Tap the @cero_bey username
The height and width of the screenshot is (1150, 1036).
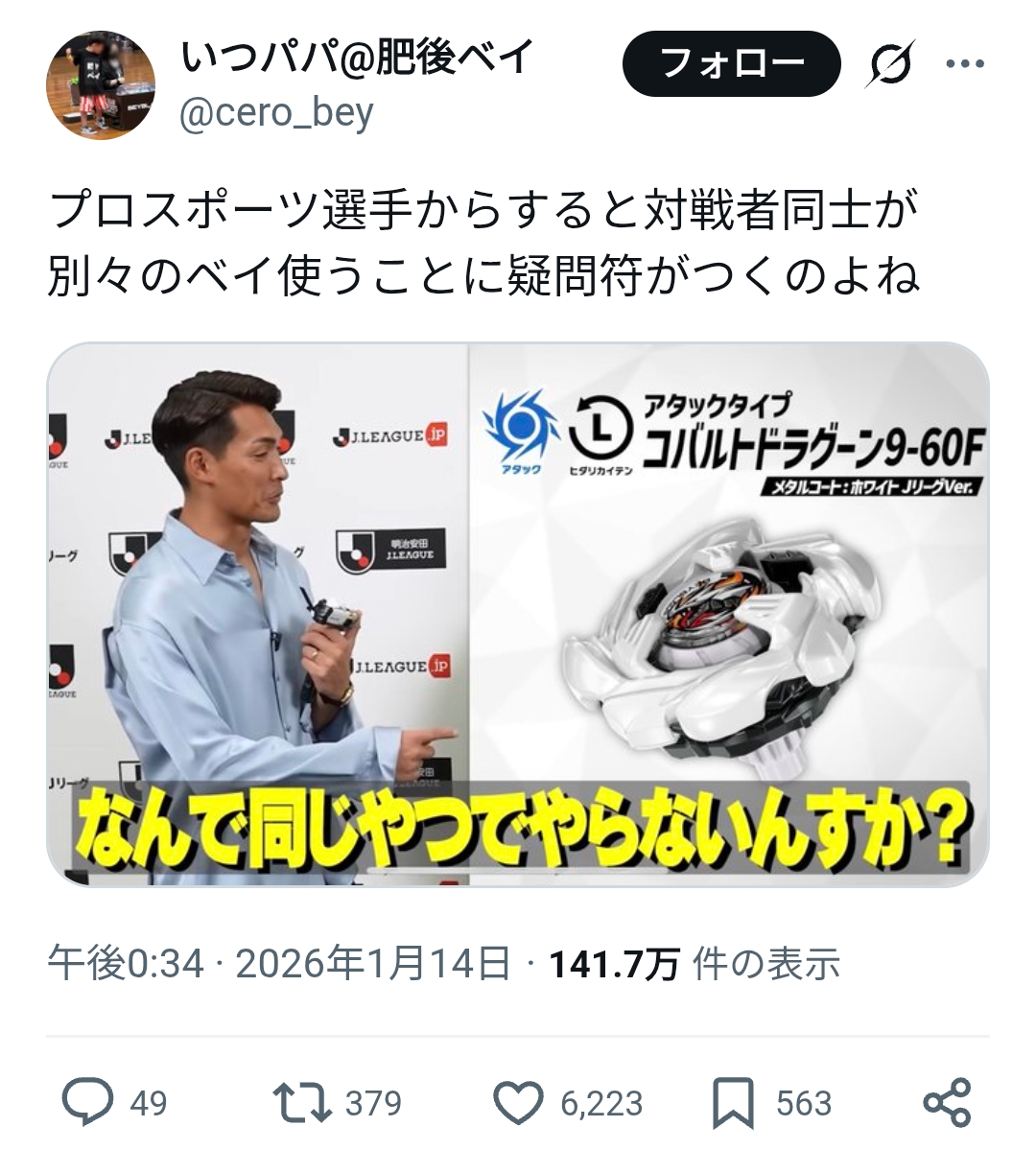click(x=276, y=114)
